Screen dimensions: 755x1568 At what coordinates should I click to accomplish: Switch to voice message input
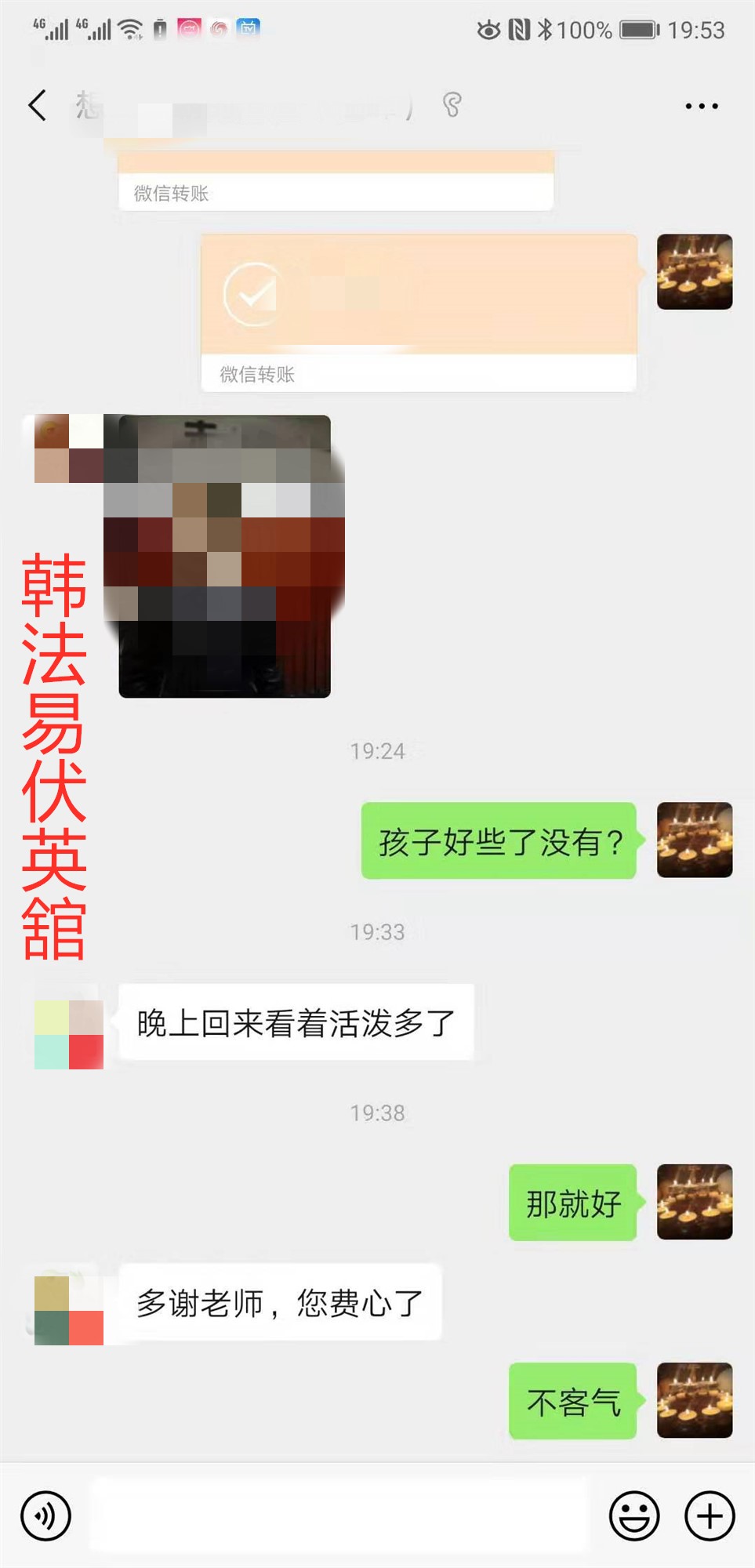[x=45, y=1515]
